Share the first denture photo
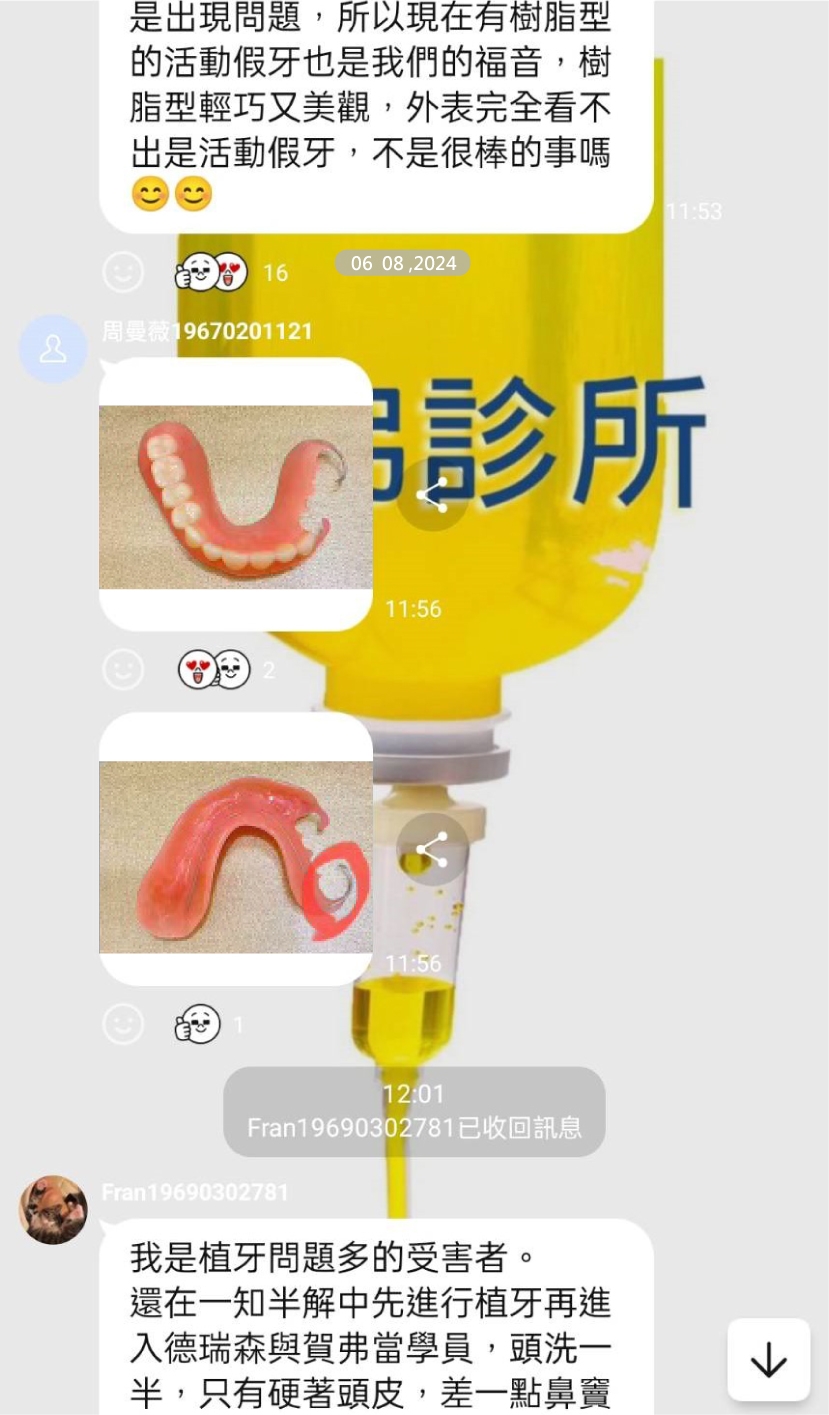 (x=432, y=495)
